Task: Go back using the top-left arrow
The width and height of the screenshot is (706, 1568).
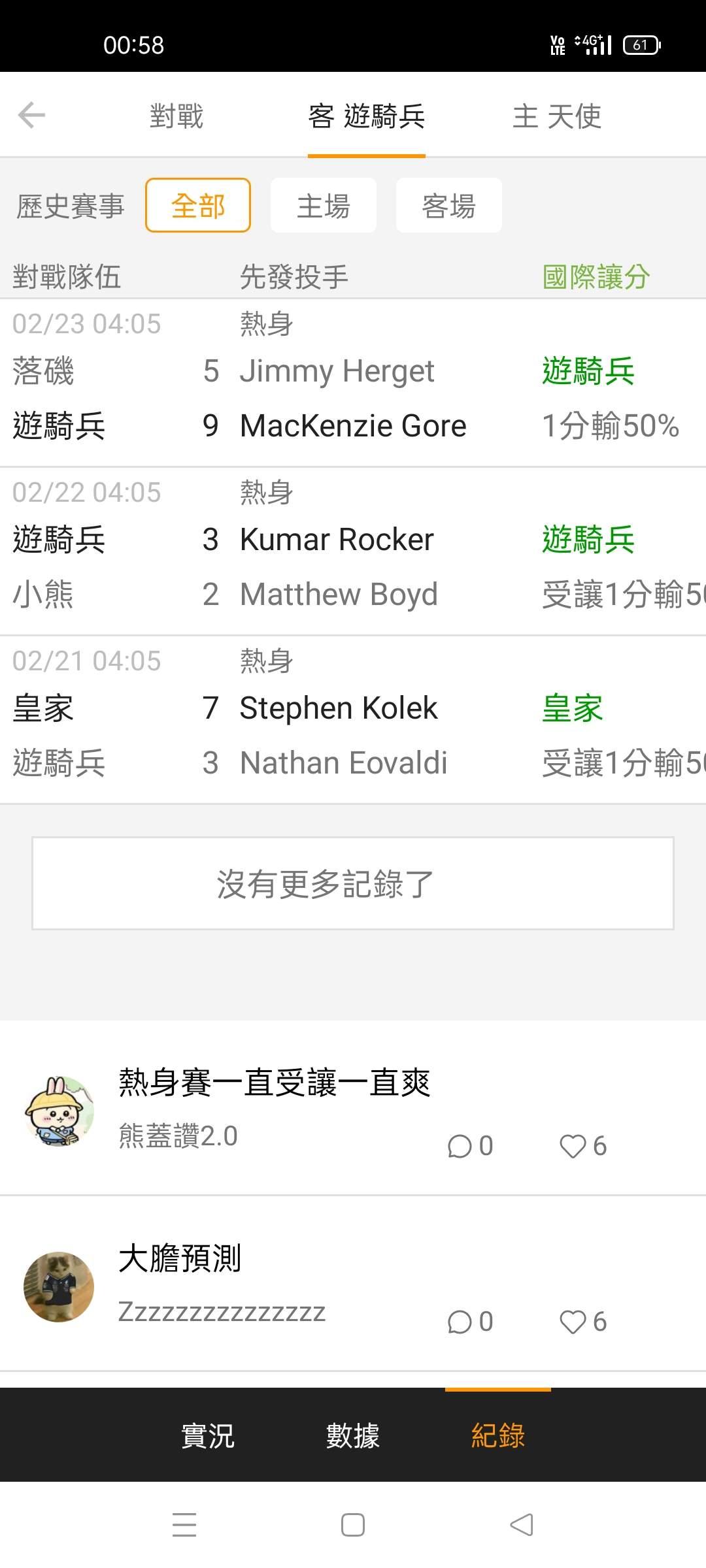Action: [31, 116]
